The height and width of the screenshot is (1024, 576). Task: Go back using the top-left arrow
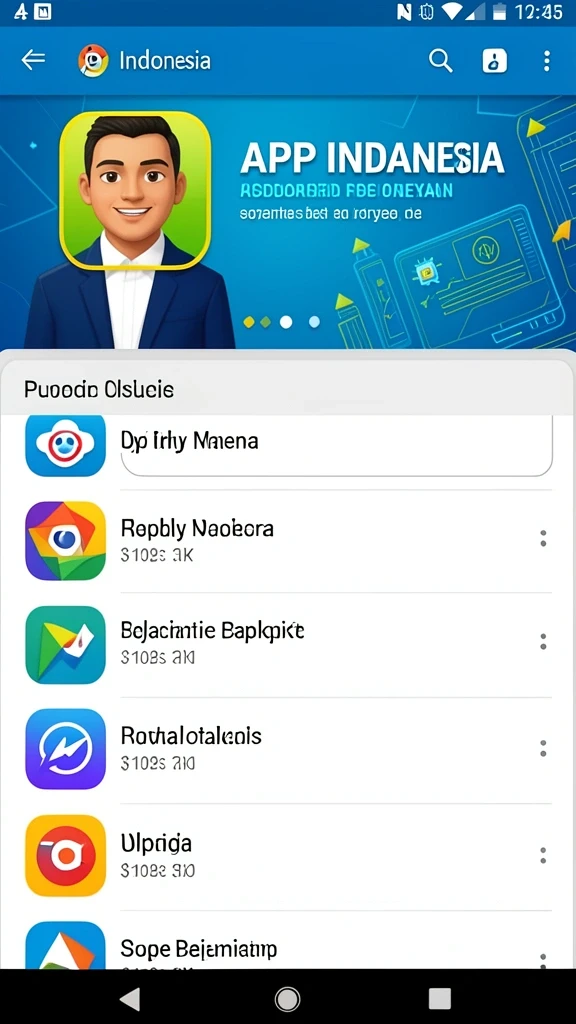tap(33, 61)
